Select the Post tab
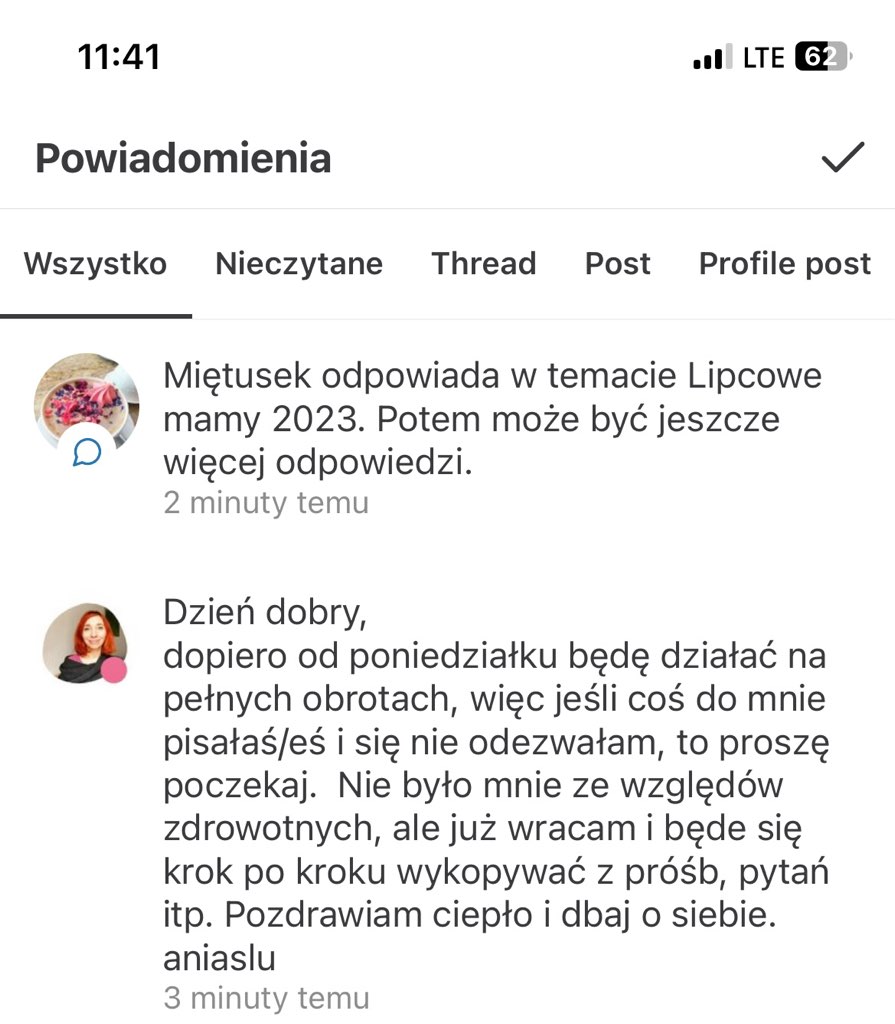 617,264
